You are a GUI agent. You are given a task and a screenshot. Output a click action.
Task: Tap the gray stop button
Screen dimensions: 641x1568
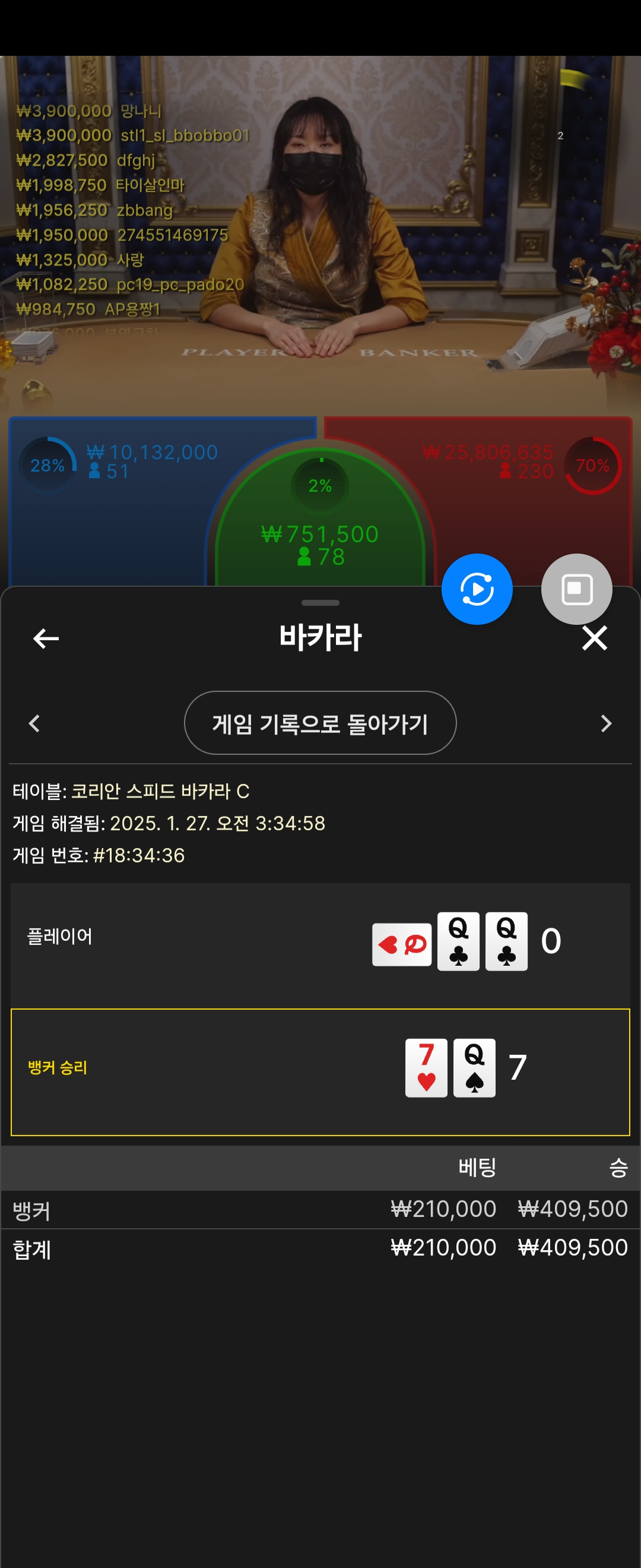tap(576, 589)
